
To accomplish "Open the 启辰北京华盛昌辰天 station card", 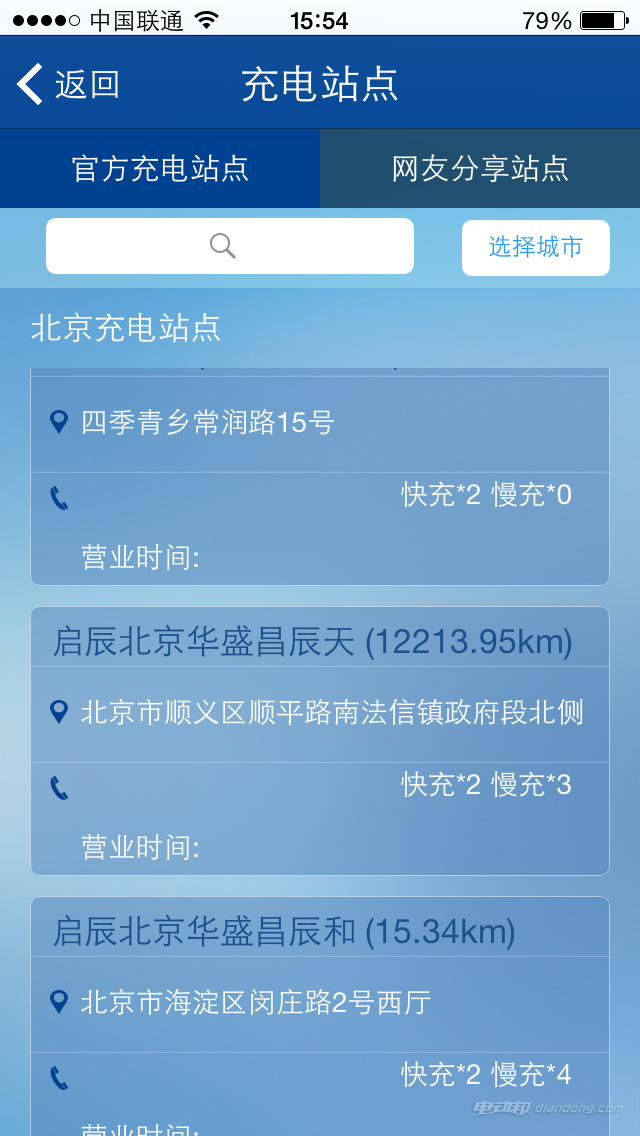I will [320, 740].
